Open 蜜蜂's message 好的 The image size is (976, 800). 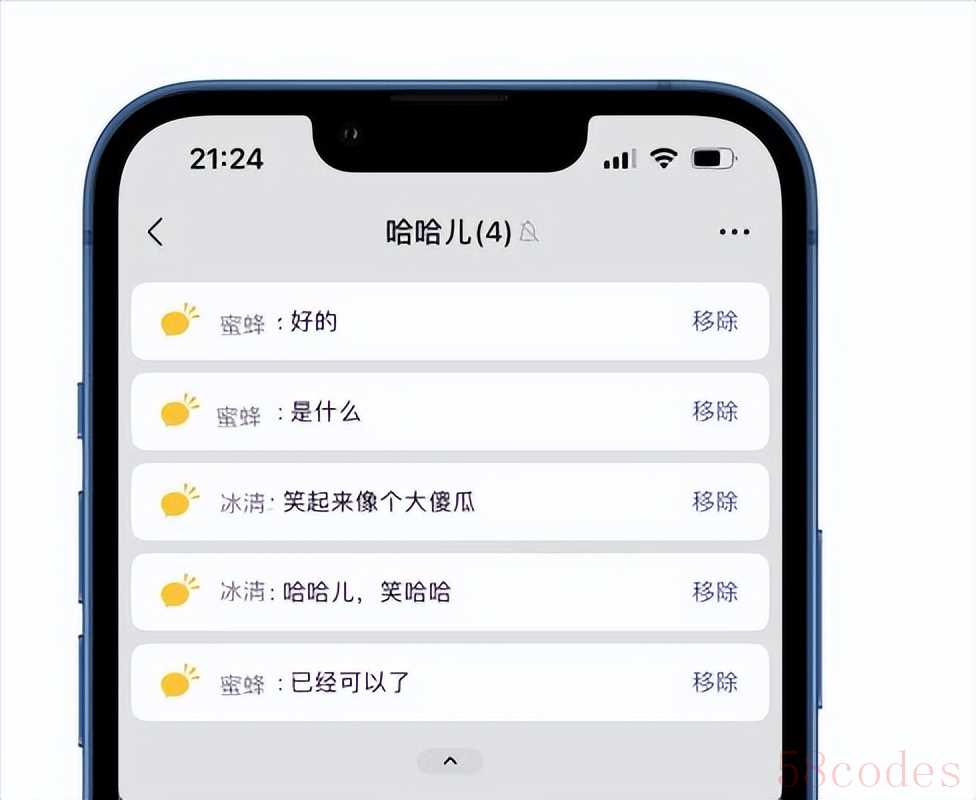(x=400, y=322)
